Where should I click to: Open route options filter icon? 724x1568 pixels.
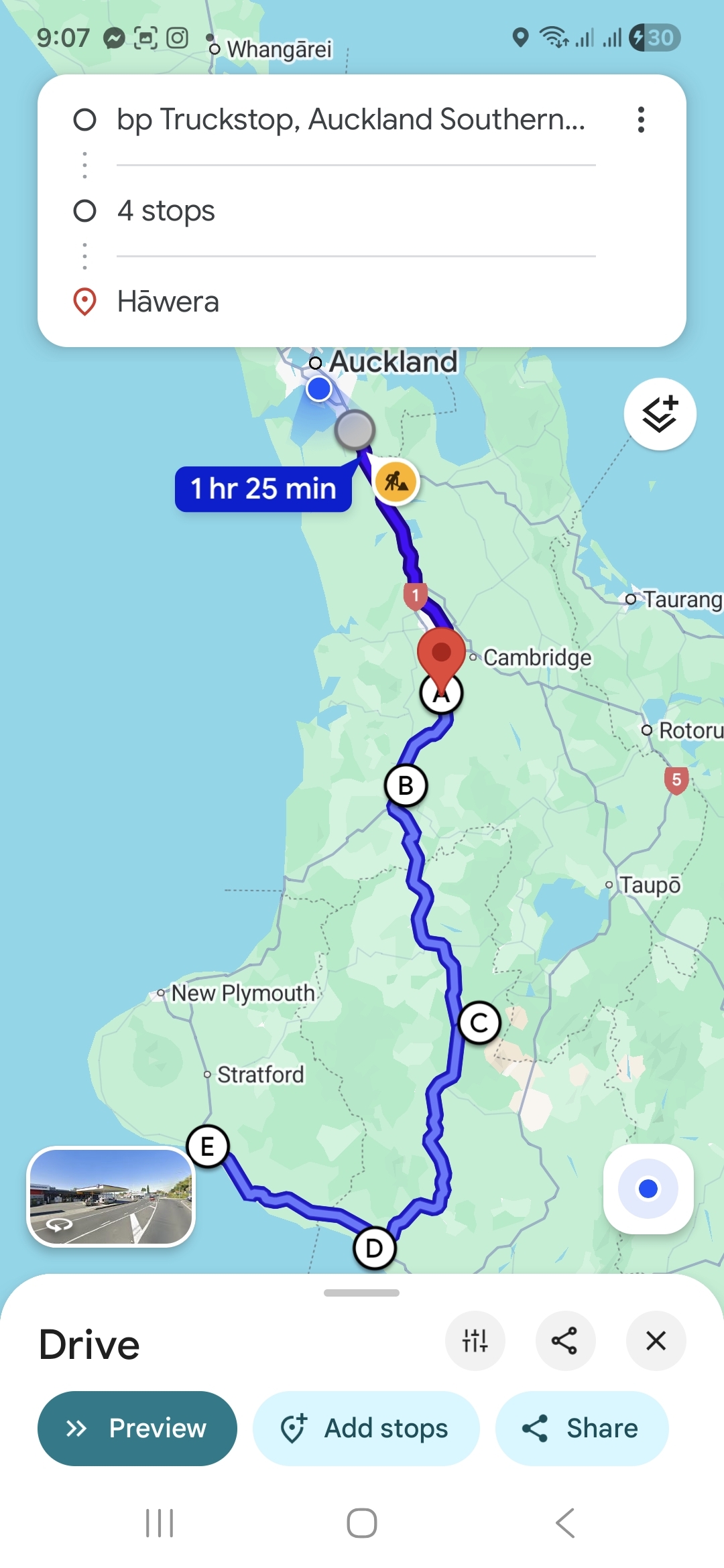pos(475,1341)
